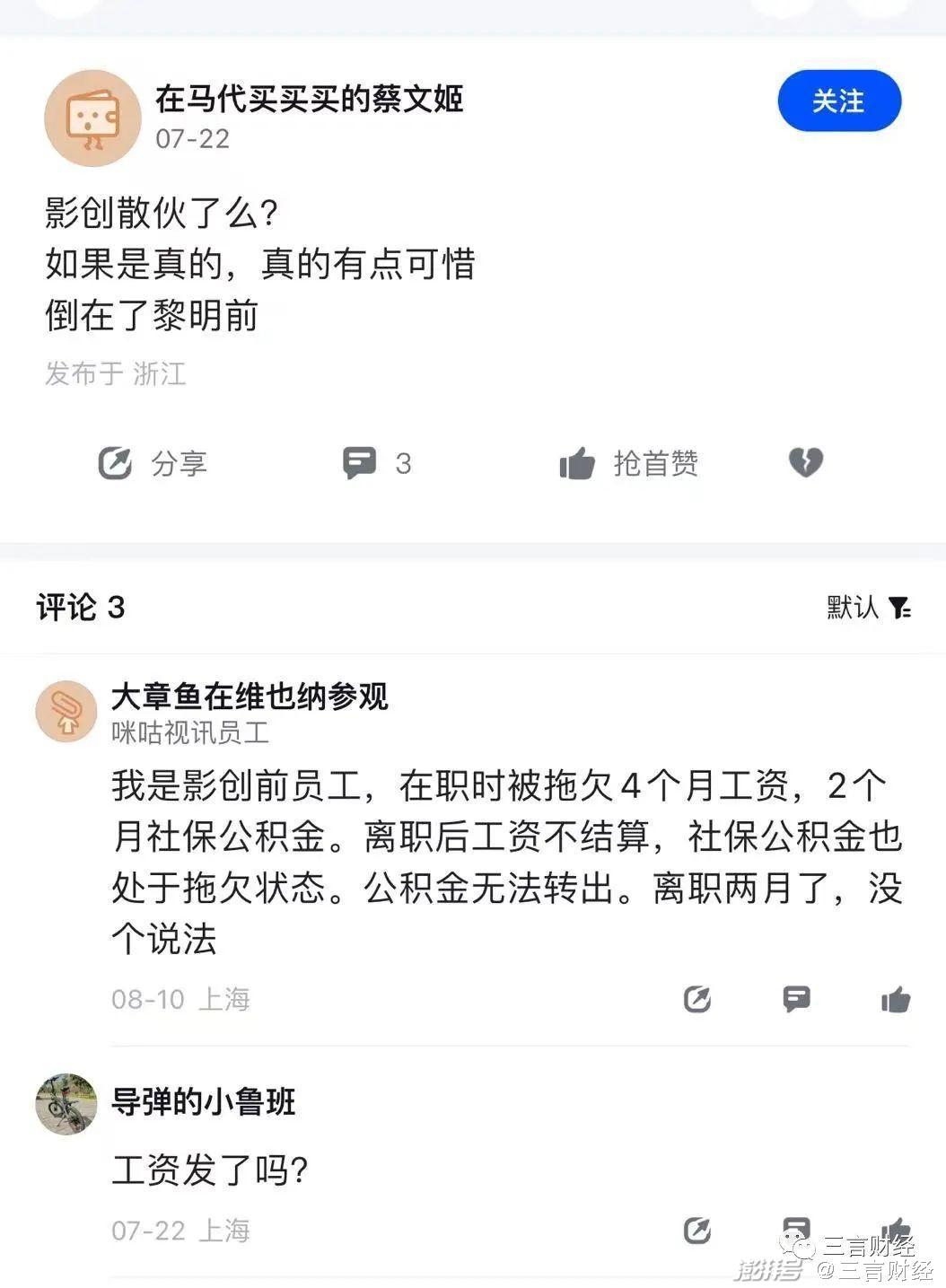Open the post author's avatar profile
Image resolution: width=946 pixels, height=1288 pixels.
[x=92, y=118]
